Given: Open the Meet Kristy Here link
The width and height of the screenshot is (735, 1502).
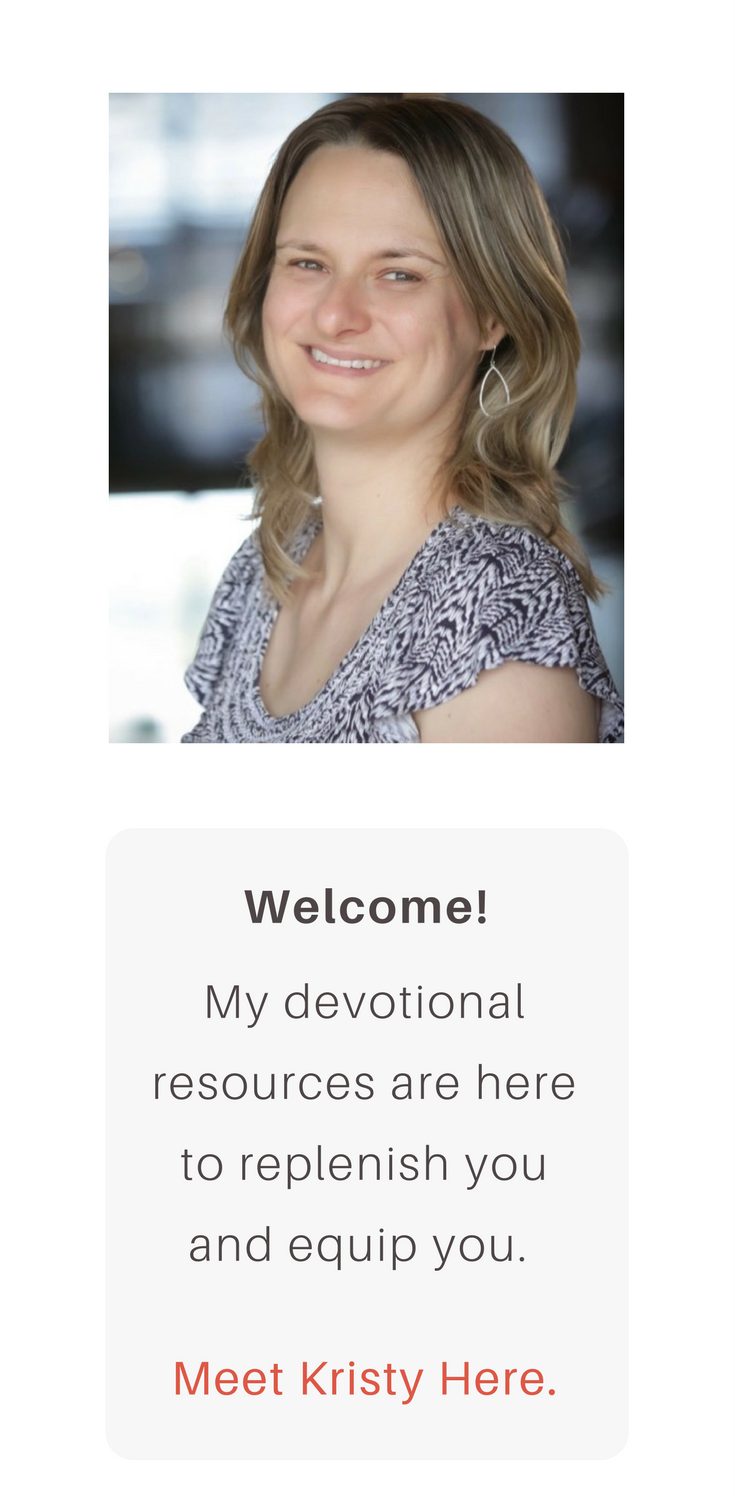Looking at the screenshot, I should coord(365,1380).
